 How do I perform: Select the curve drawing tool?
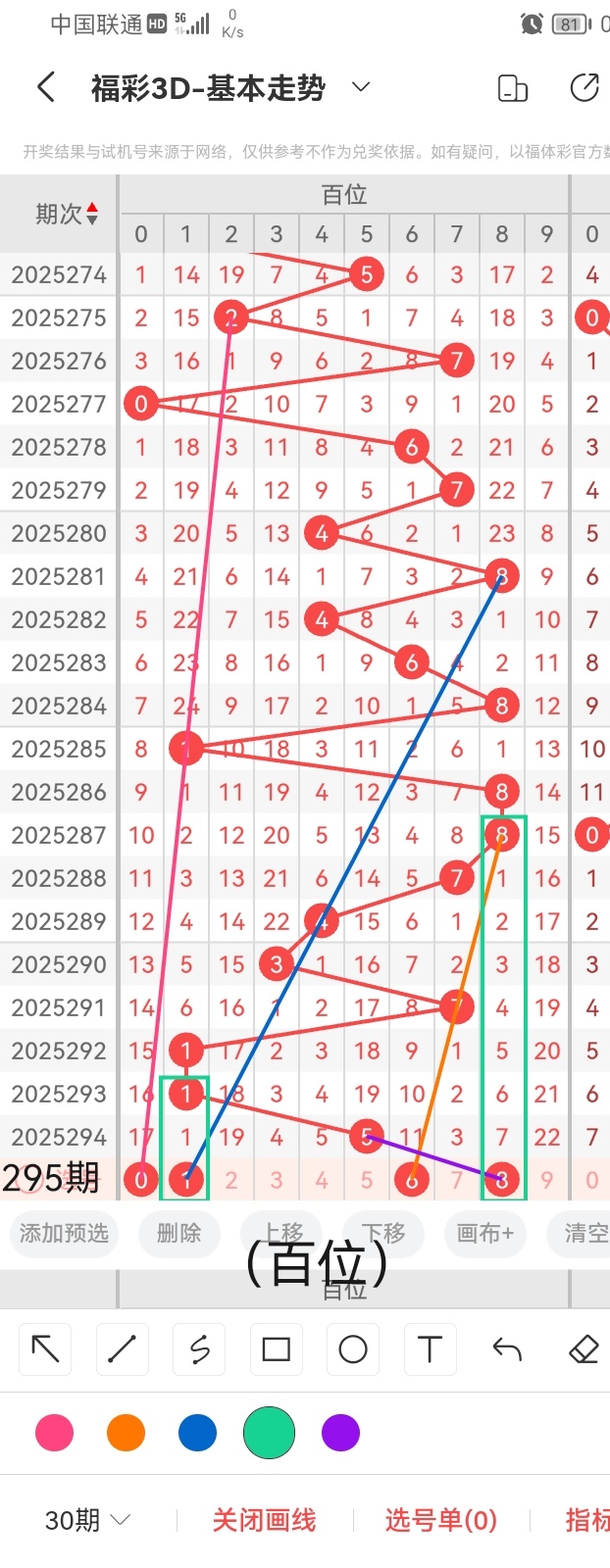click(199, 1349)
